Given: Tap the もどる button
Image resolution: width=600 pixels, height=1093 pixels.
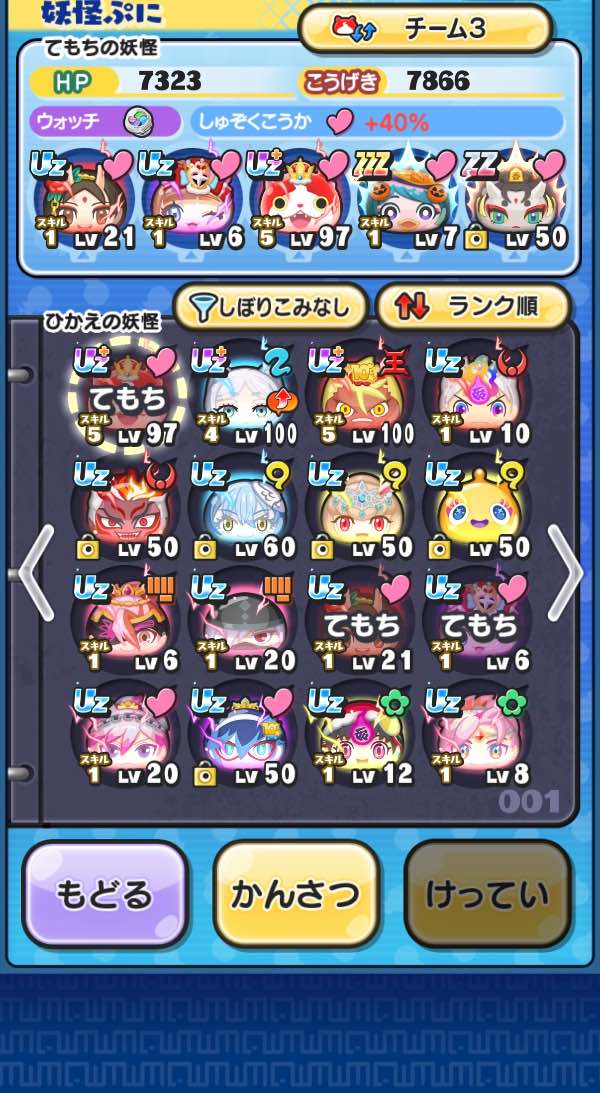Looking at the screenshot, I should (x=105, y=894).
